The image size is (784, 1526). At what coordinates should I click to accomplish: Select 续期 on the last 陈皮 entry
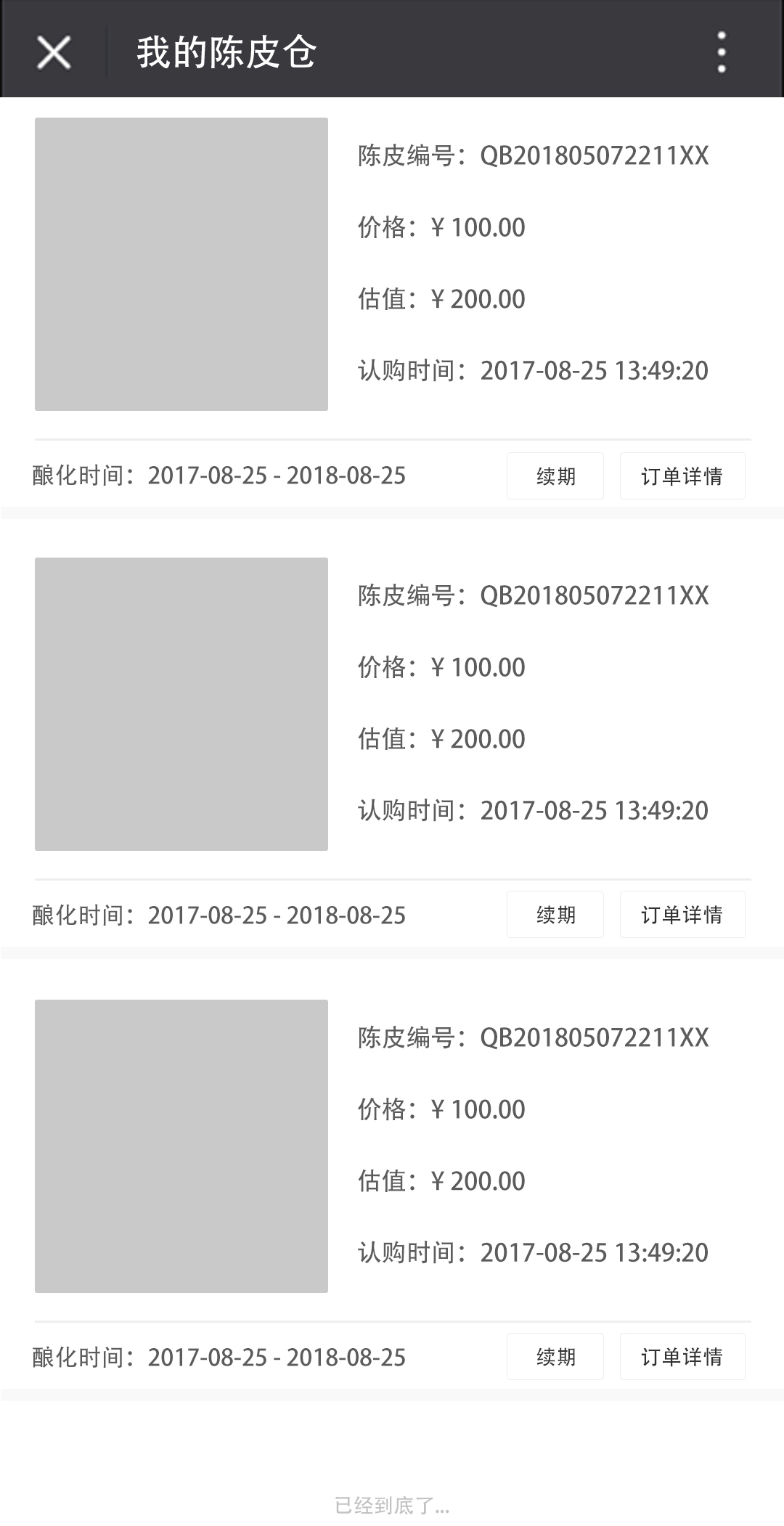click(x=555, y=1357)
